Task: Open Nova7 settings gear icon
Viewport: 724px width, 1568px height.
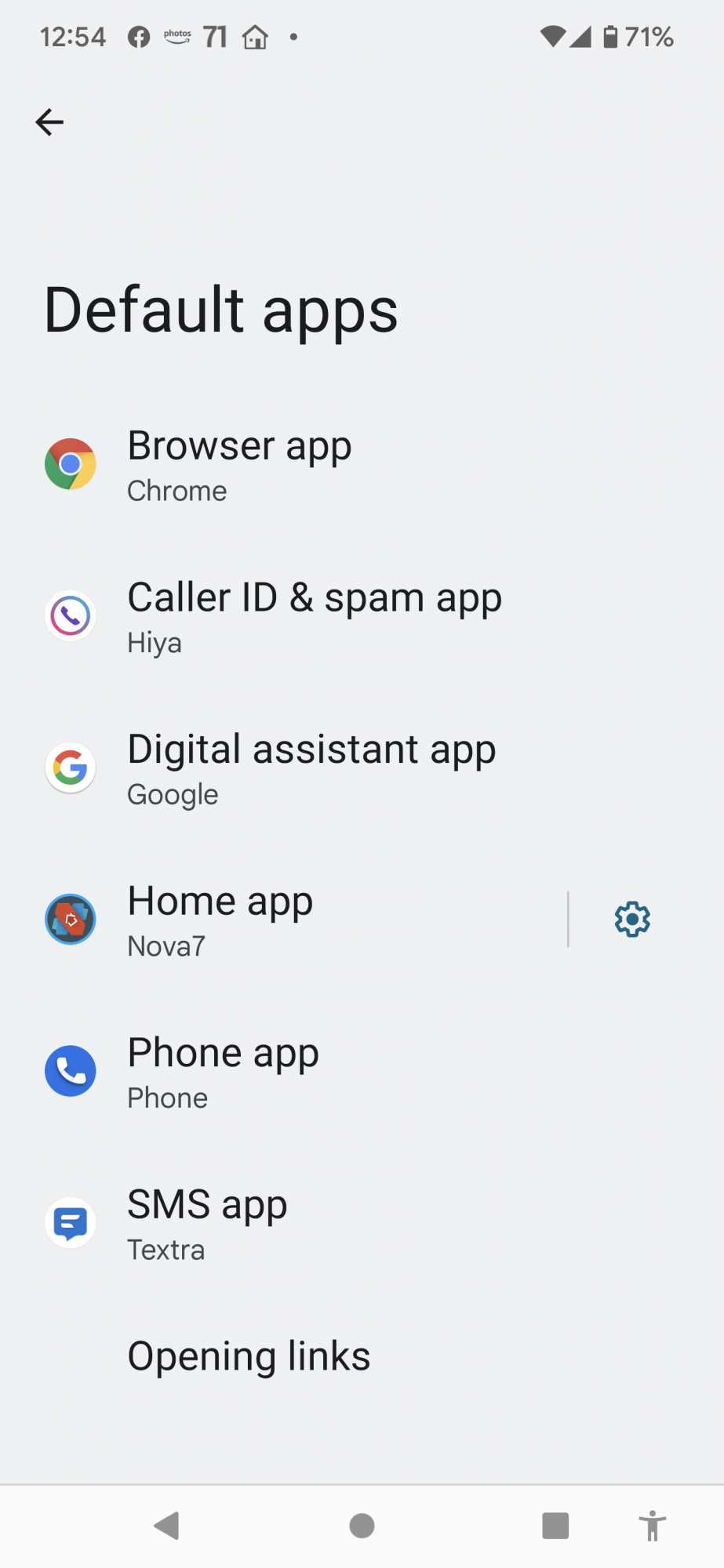Action: point(632,920)
